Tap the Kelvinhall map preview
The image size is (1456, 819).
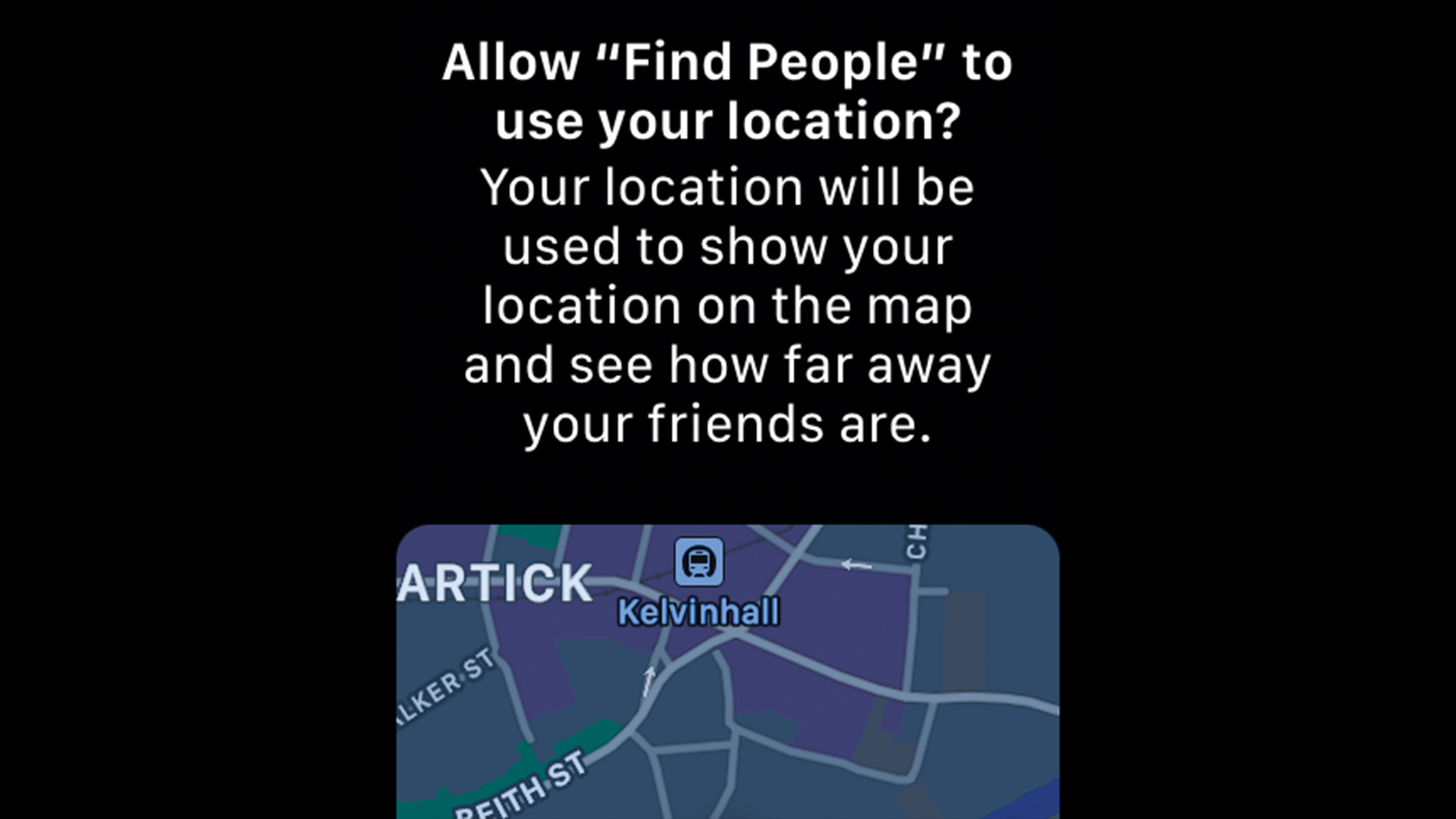pyautogui.click(x=728, y=671)
